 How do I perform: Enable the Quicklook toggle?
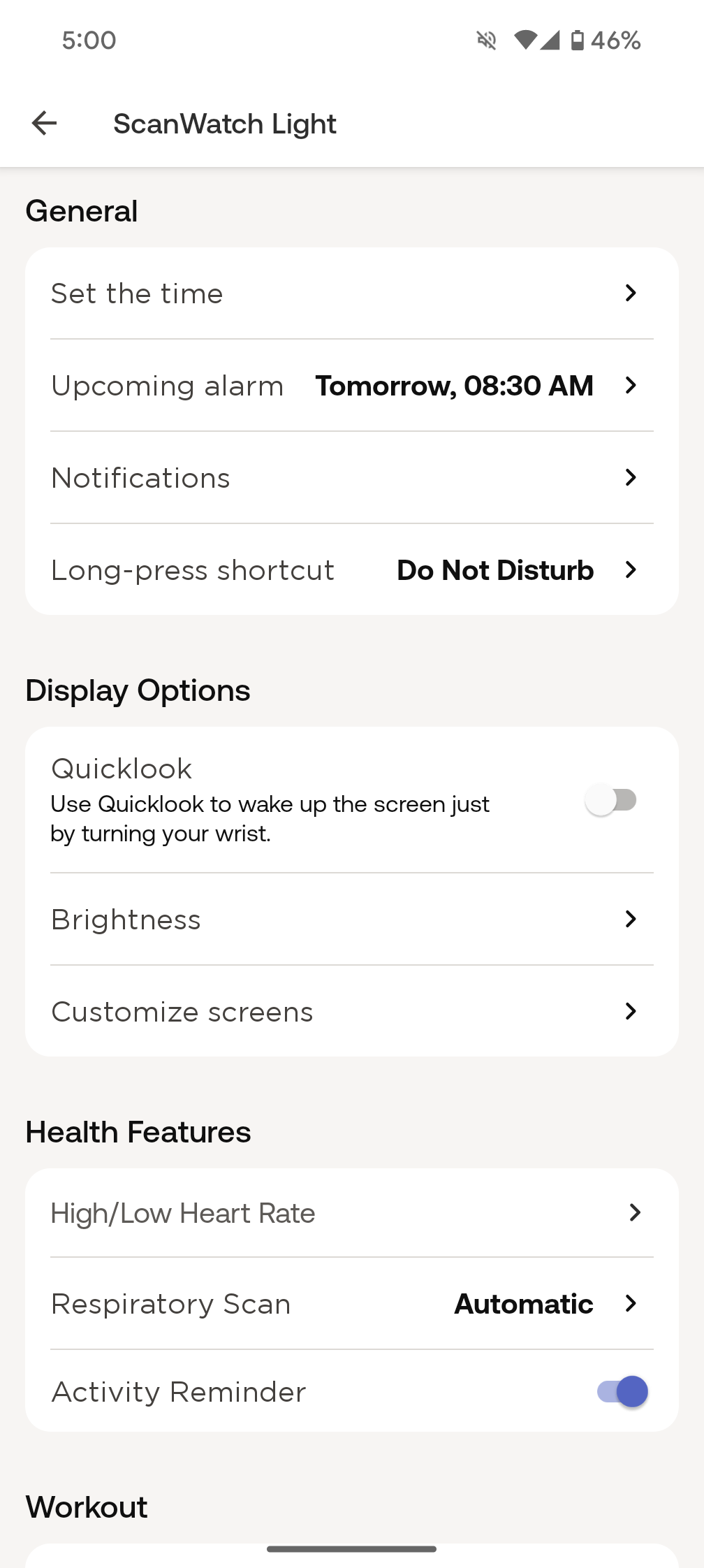click(x=612, y=800)
